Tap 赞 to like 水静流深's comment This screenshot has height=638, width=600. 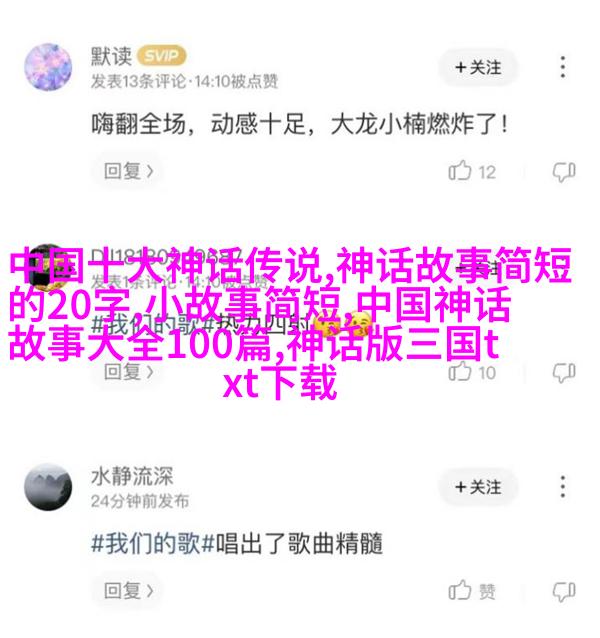tap(472, 590)
